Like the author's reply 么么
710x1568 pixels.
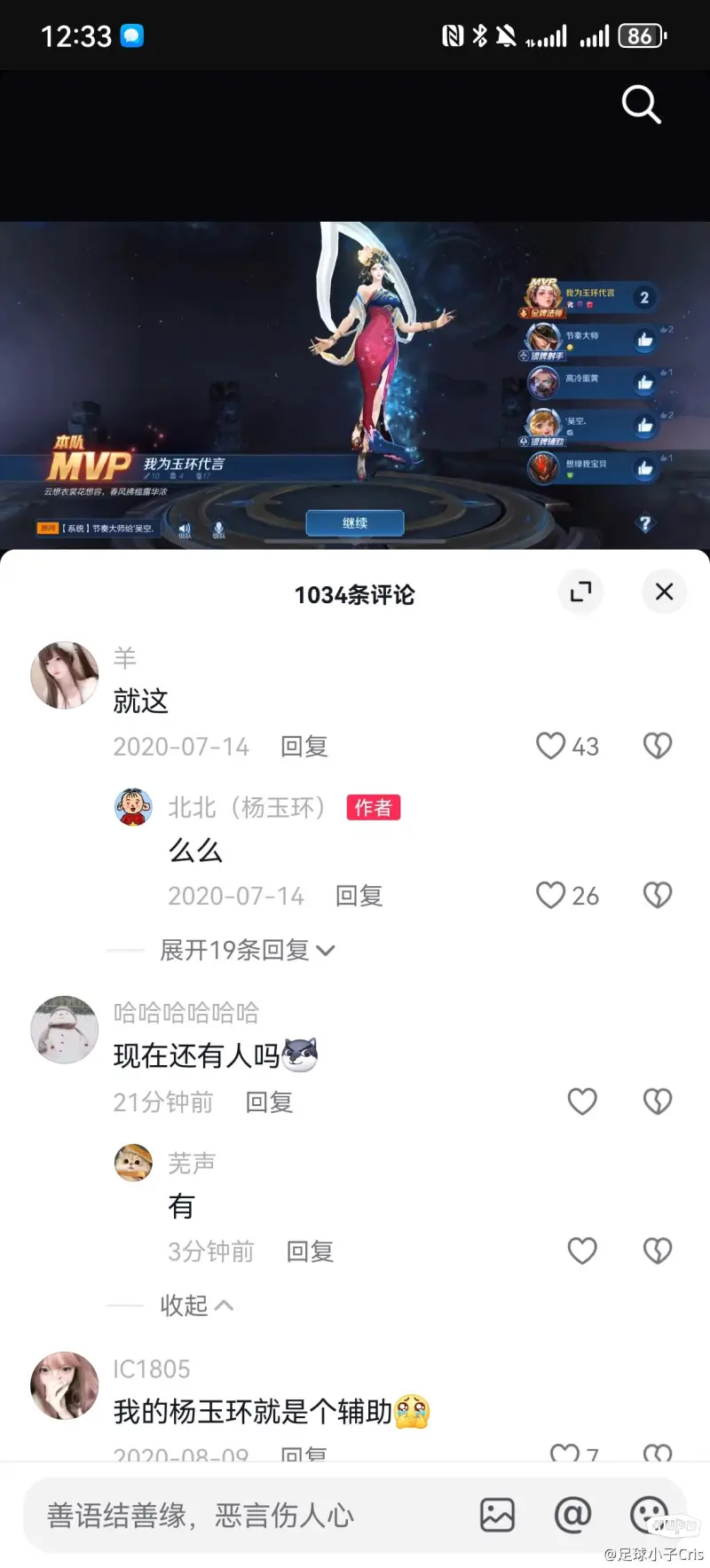pyautogui.click(x=551, y=895)
